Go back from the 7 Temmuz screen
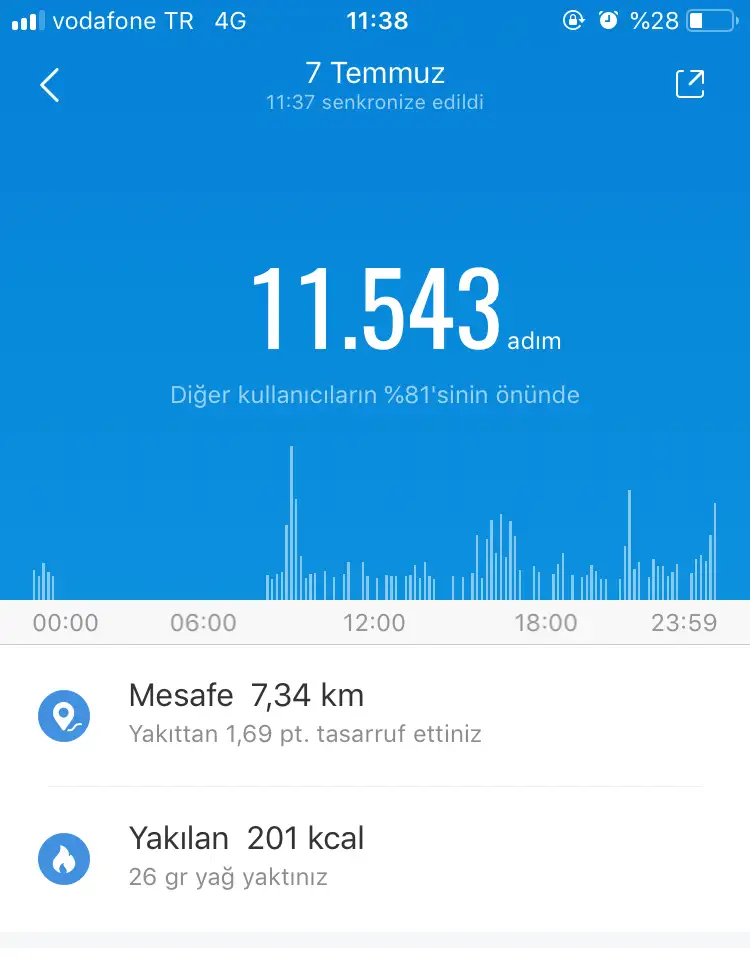Viewport: 750px width, 956px height. click(50, 86)
